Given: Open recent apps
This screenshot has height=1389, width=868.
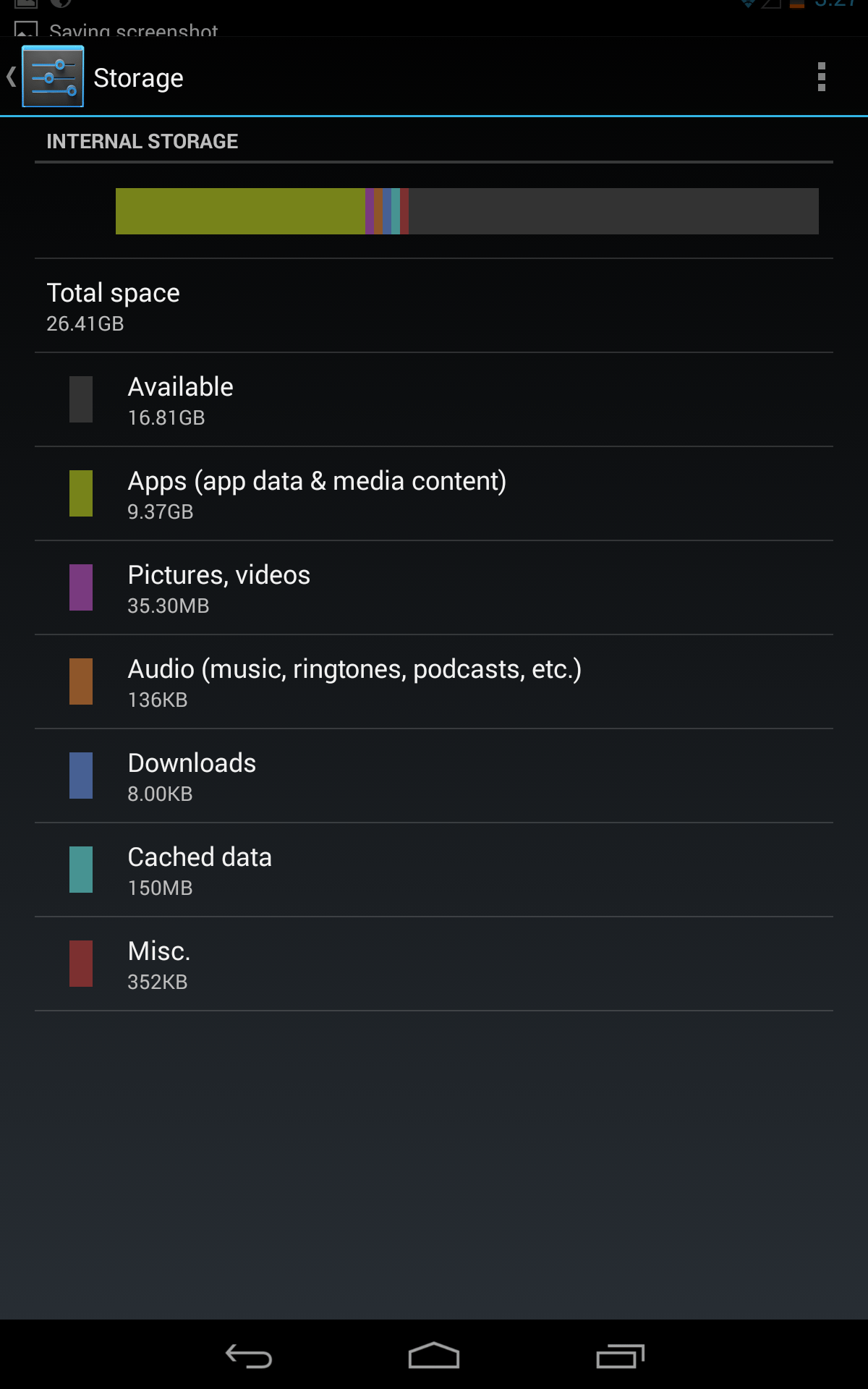Looking at the screenshot, I should point(620,1356).
